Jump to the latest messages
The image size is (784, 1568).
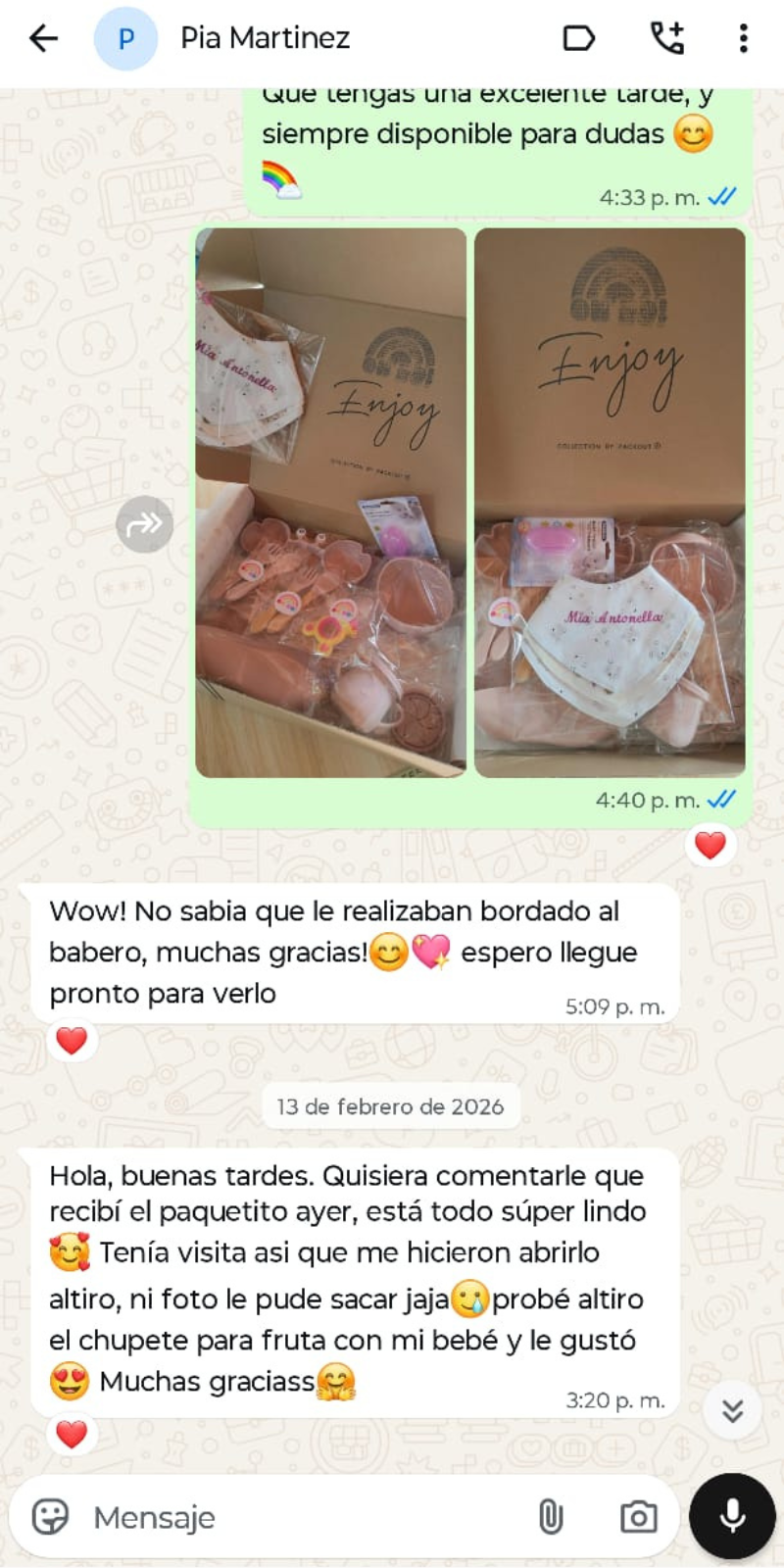[732, 1411]
